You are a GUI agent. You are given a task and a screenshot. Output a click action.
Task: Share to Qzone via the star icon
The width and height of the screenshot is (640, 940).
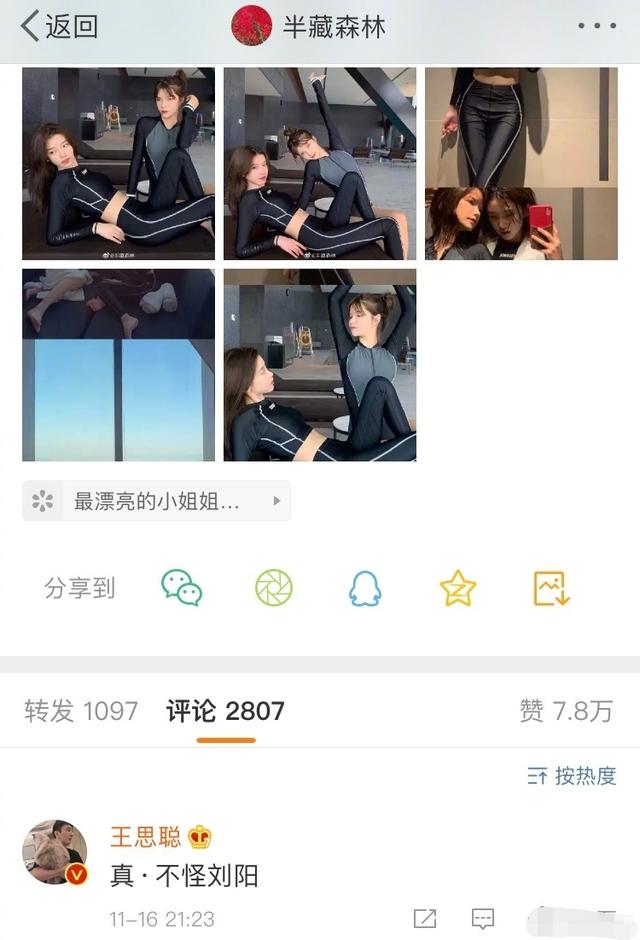(458, 588)
